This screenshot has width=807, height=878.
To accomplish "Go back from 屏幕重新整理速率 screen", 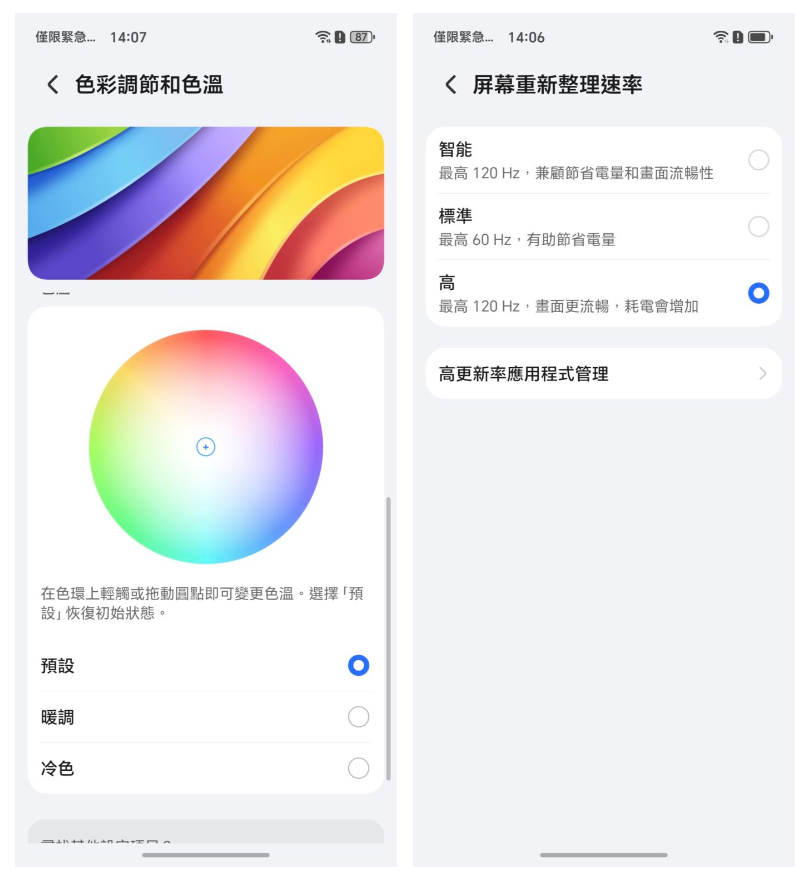I will (x=451, y=85).
